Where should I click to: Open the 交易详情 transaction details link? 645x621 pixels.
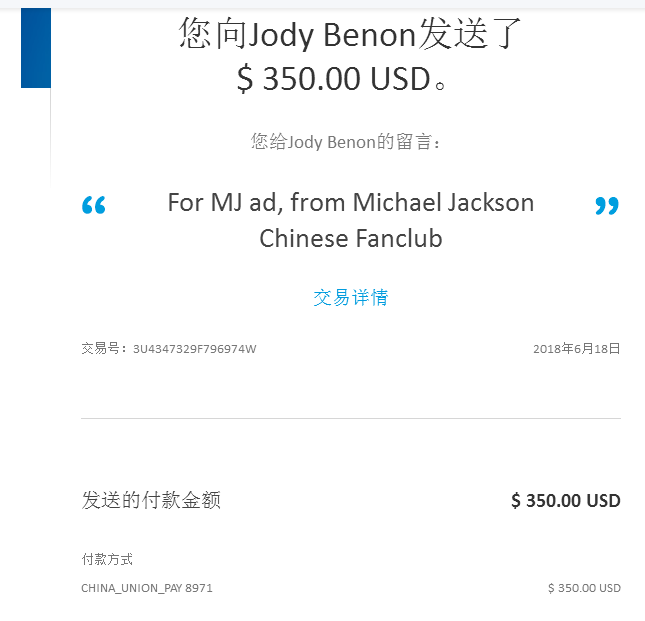350,297
